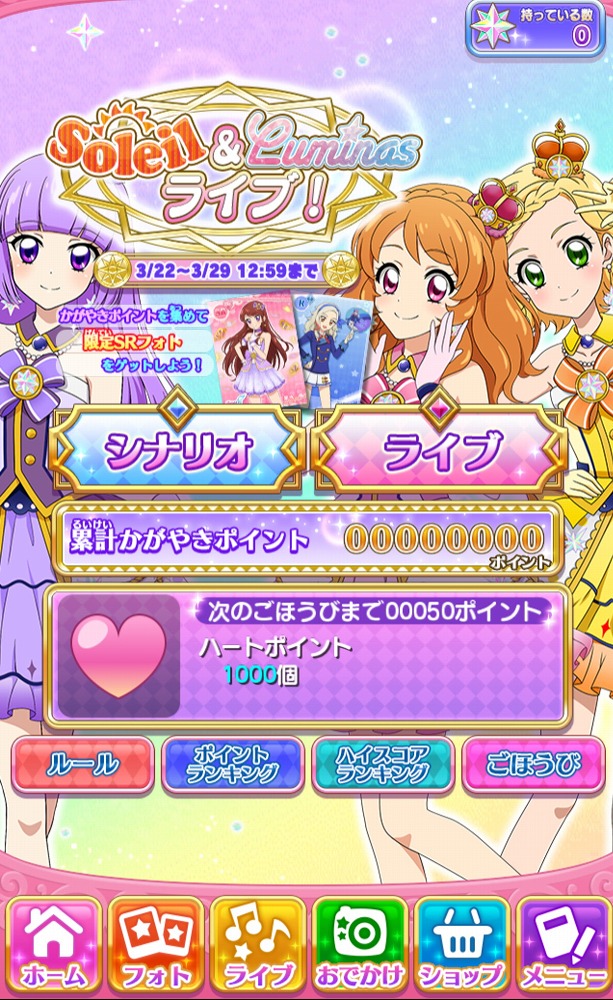Viewport: 613px width, 1000px height.
Task: View the ハイスコアランキング high score ranking
Action: pyautogui.click(x=382, y=765)
